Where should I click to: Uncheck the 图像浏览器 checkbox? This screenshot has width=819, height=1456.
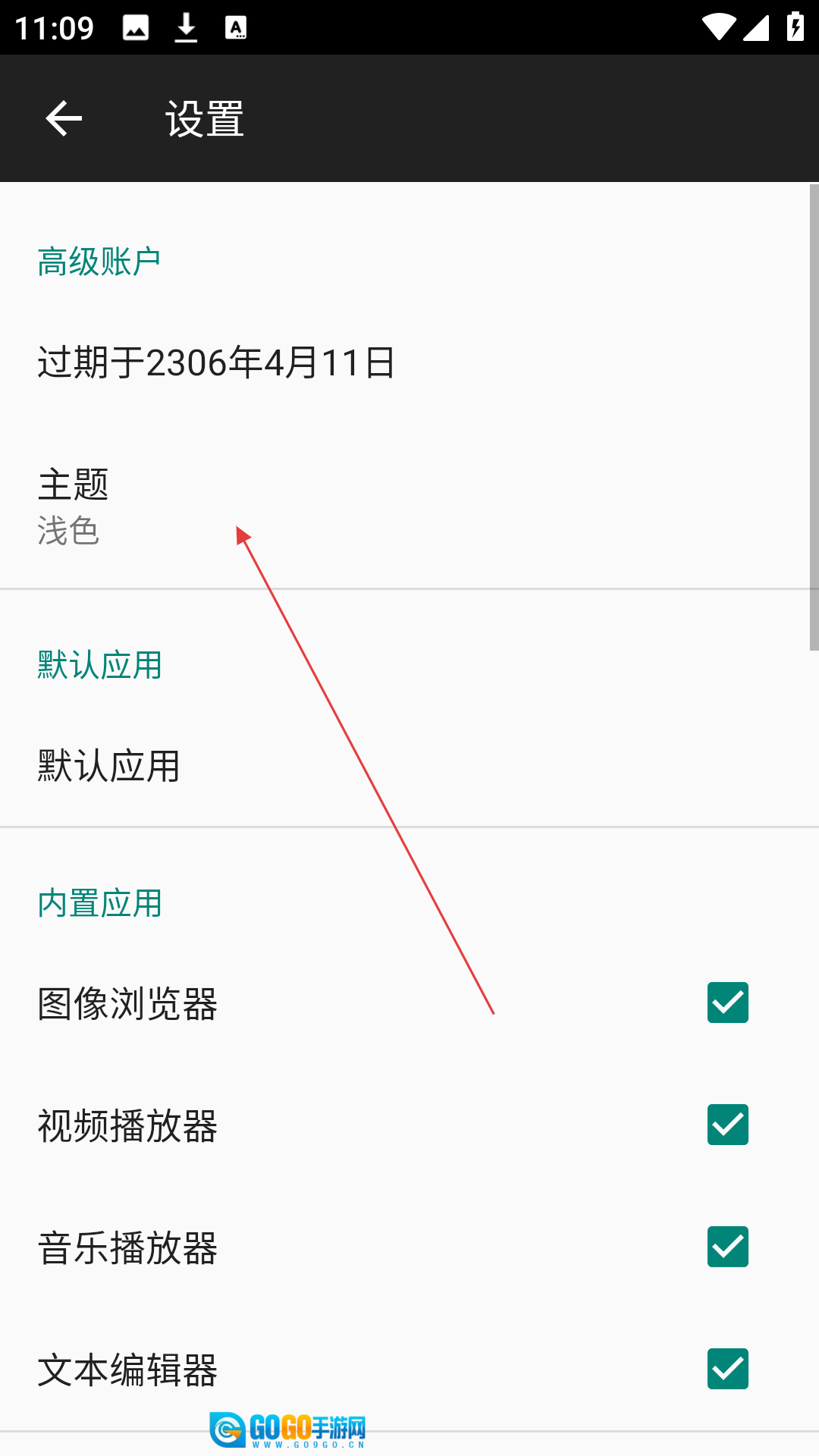[x=727, y=1003]
